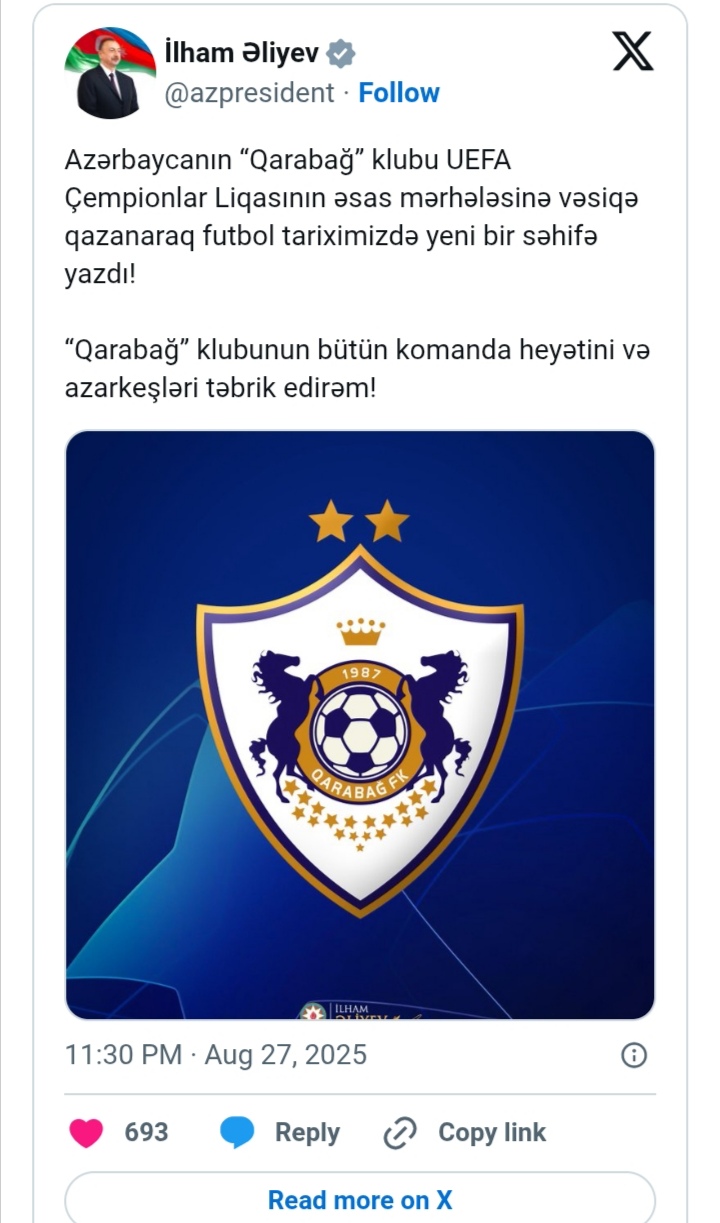Open the Qarabağ FK crest image
720x1223 pixels.
pyautogui.click(x=360, y=725)
